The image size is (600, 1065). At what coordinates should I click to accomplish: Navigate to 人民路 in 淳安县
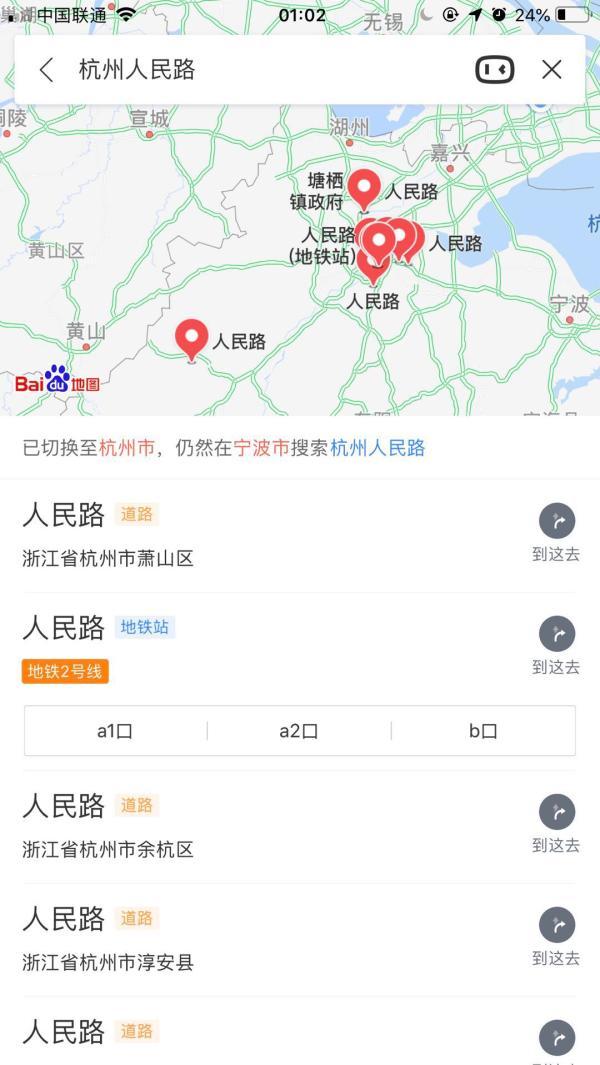coord(556,937)
